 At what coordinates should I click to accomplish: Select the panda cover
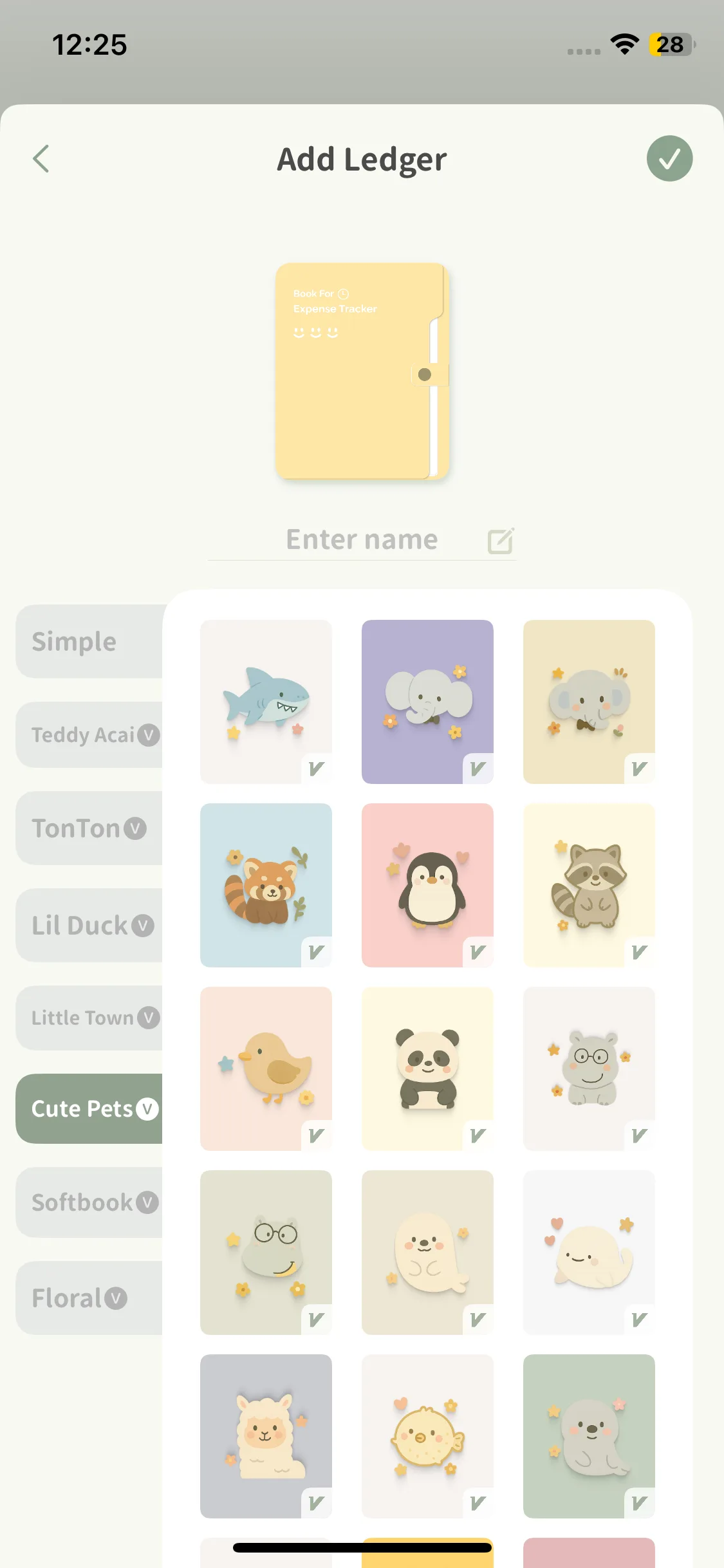[427, 1068]
